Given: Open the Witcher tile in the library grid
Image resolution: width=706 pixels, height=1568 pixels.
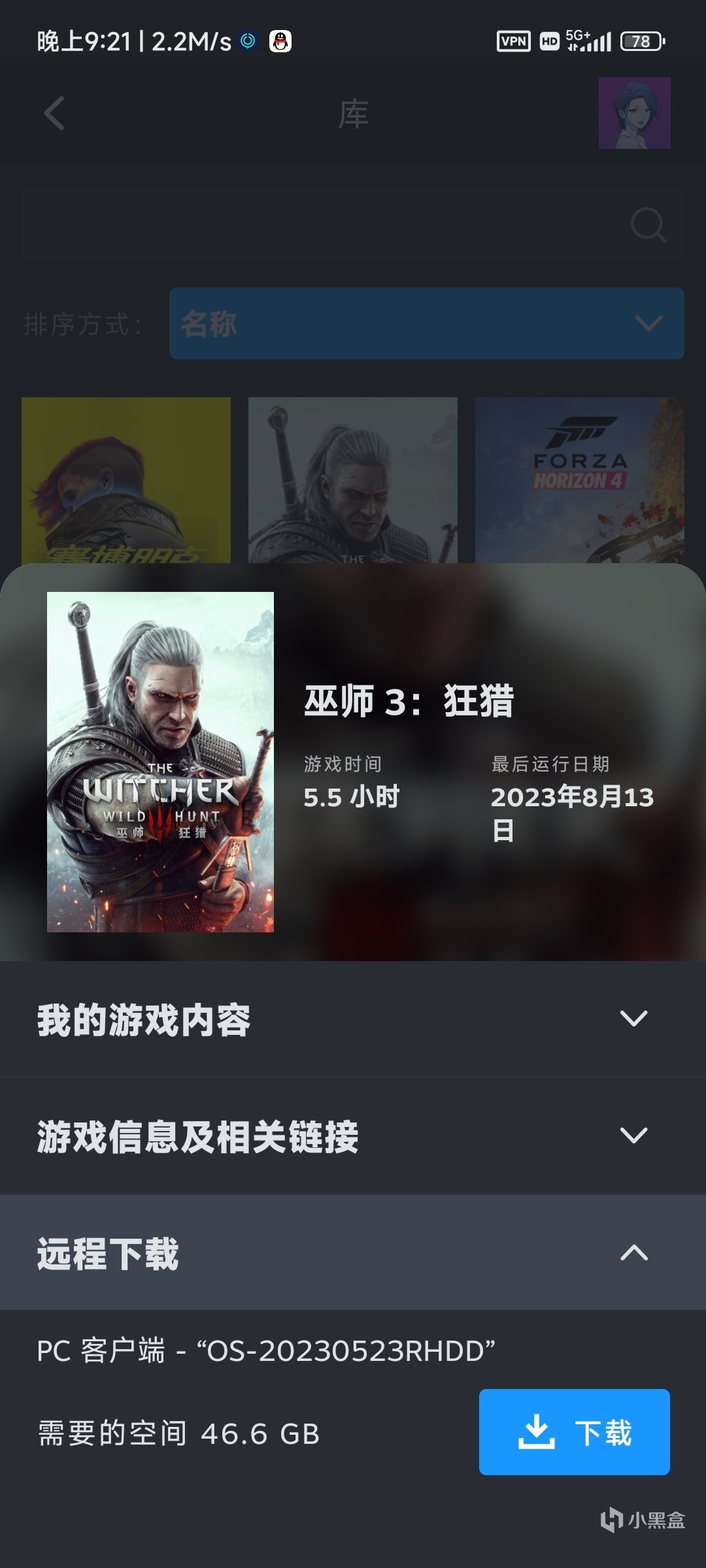Looking at the screenshot, I should tap(353, 480).
